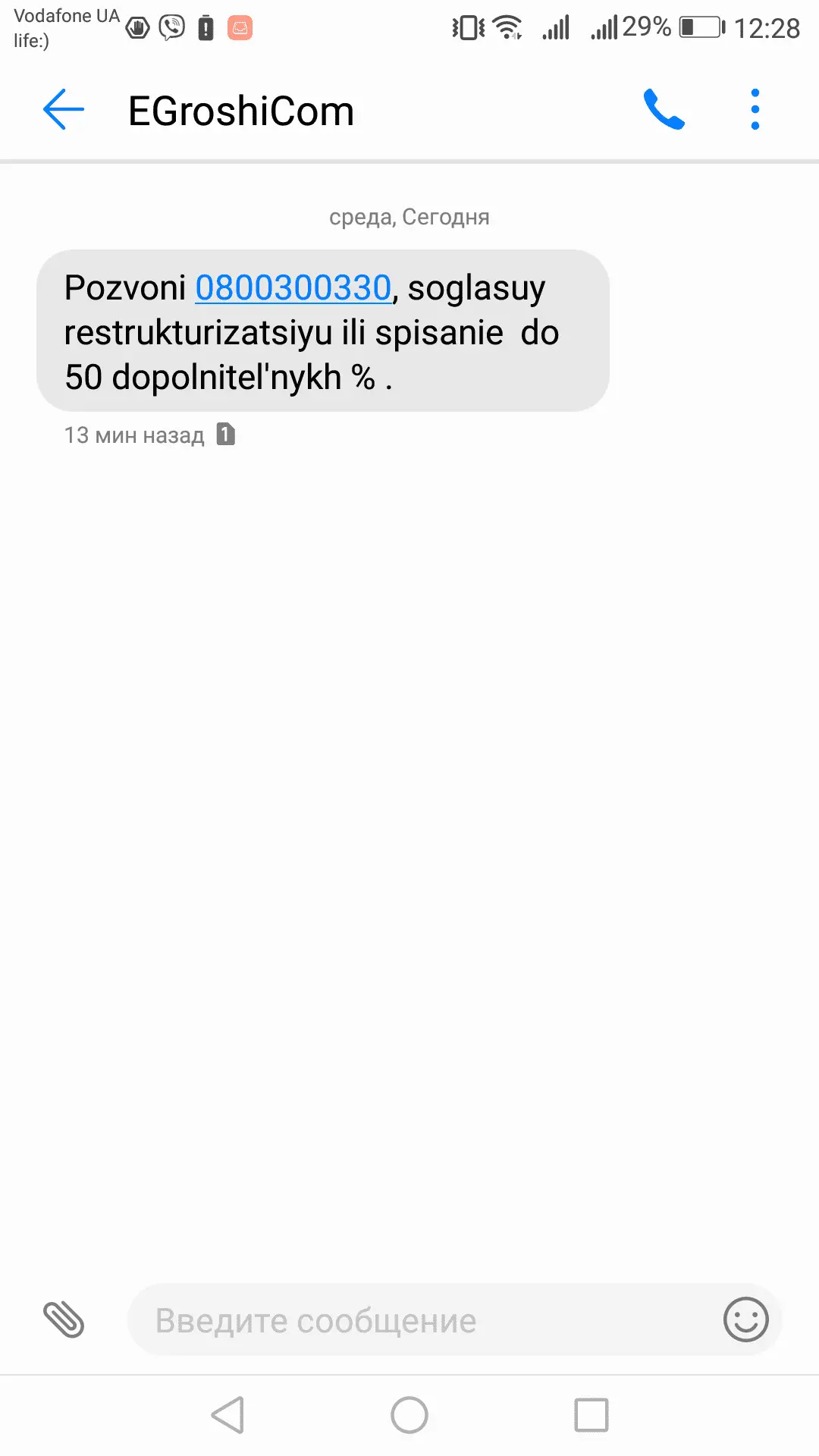
Task: Tap the phone number link 0800300330
Action: 293,288
